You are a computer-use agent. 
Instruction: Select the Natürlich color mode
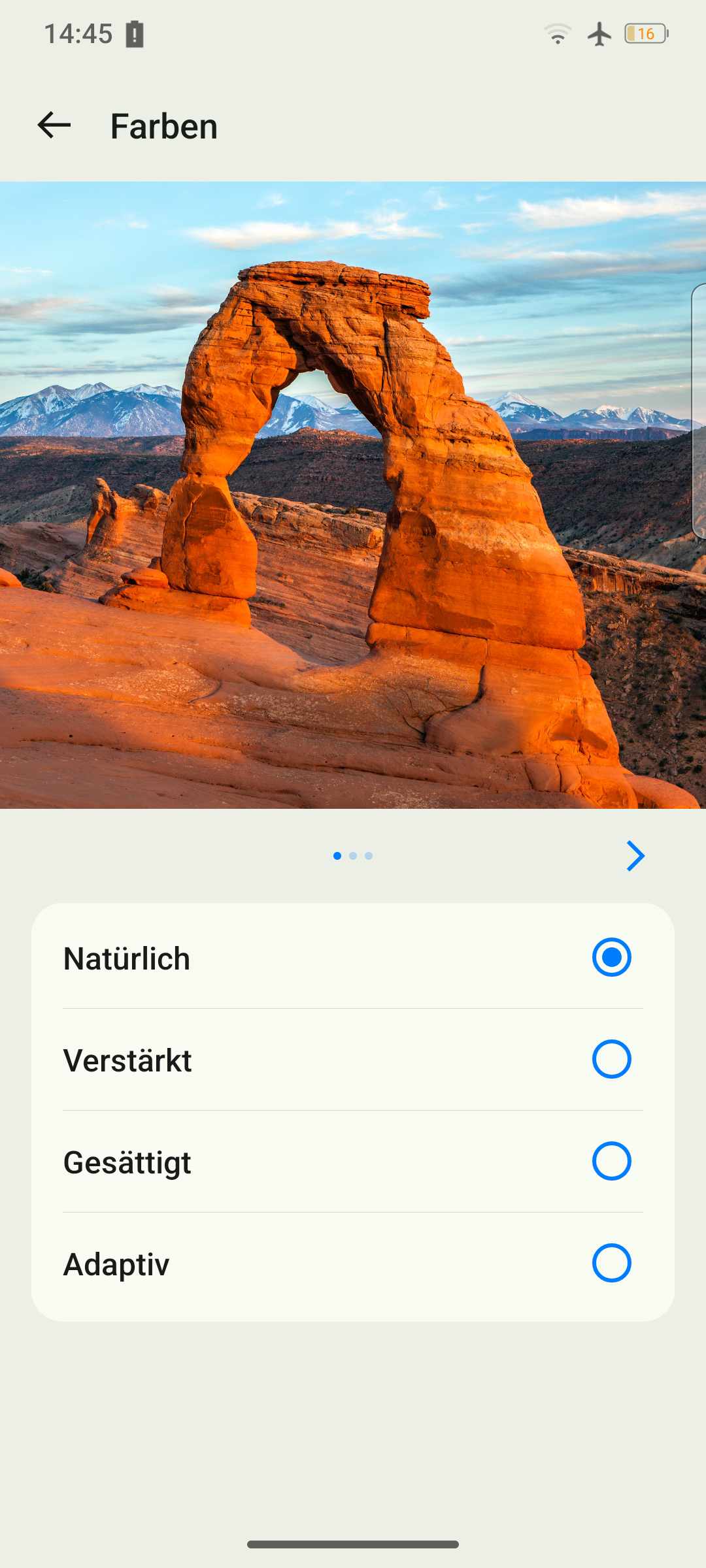coord(611,957)
